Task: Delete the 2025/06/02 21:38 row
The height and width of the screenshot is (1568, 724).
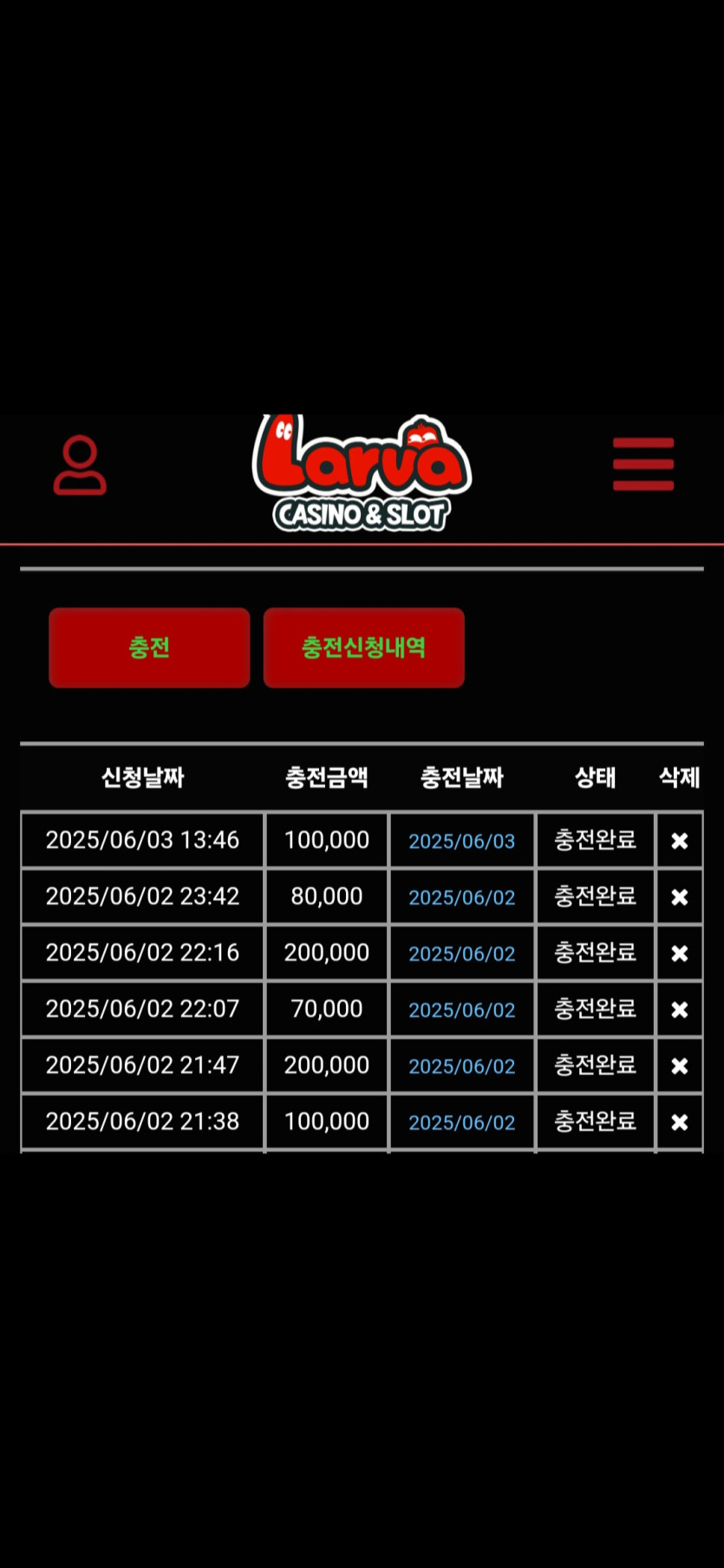Action: (x=680, y=1122)
